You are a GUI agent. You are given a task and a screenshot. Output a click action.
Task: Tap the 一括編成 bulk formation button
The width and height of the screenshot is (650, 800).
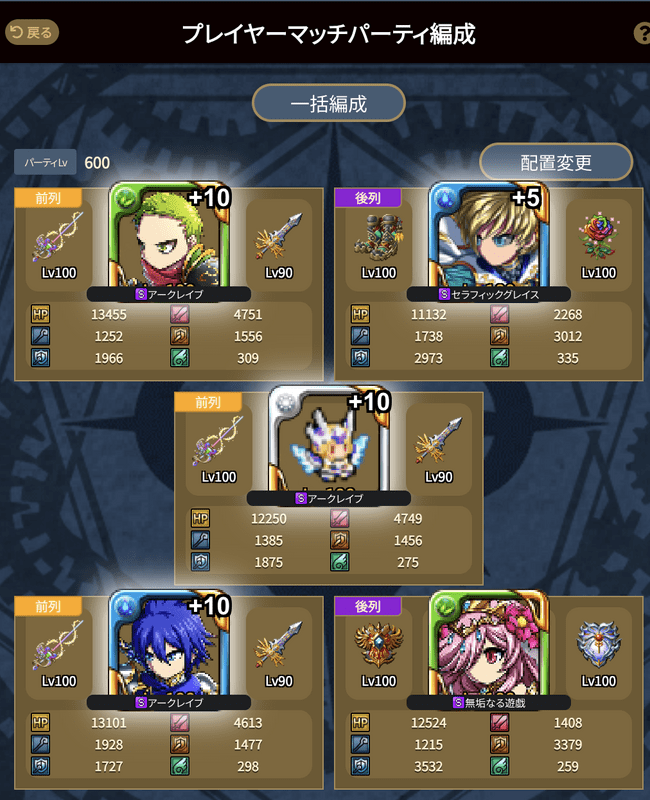tap(328, 103)
